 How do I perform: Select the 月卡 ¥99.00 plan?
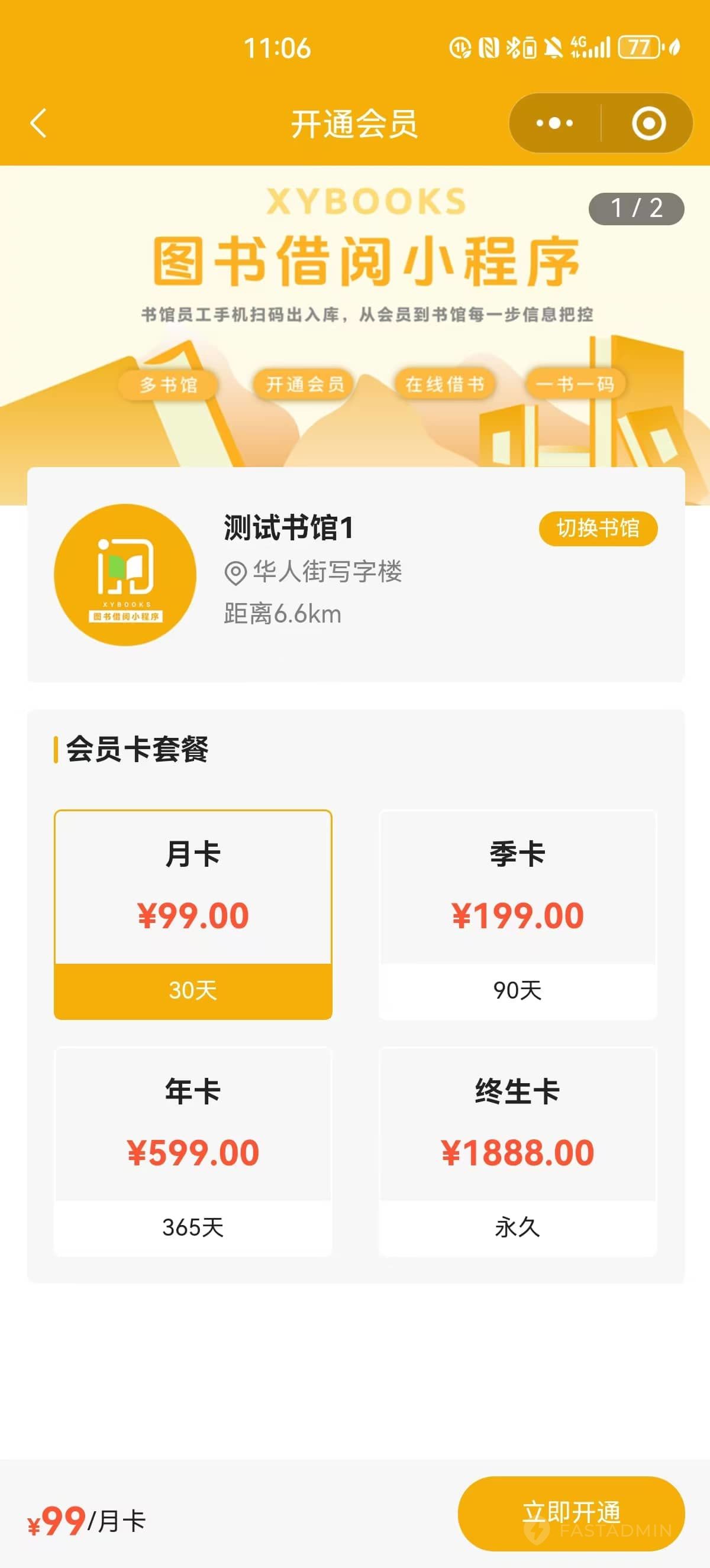pyautogui.click(x=193, y=914)
